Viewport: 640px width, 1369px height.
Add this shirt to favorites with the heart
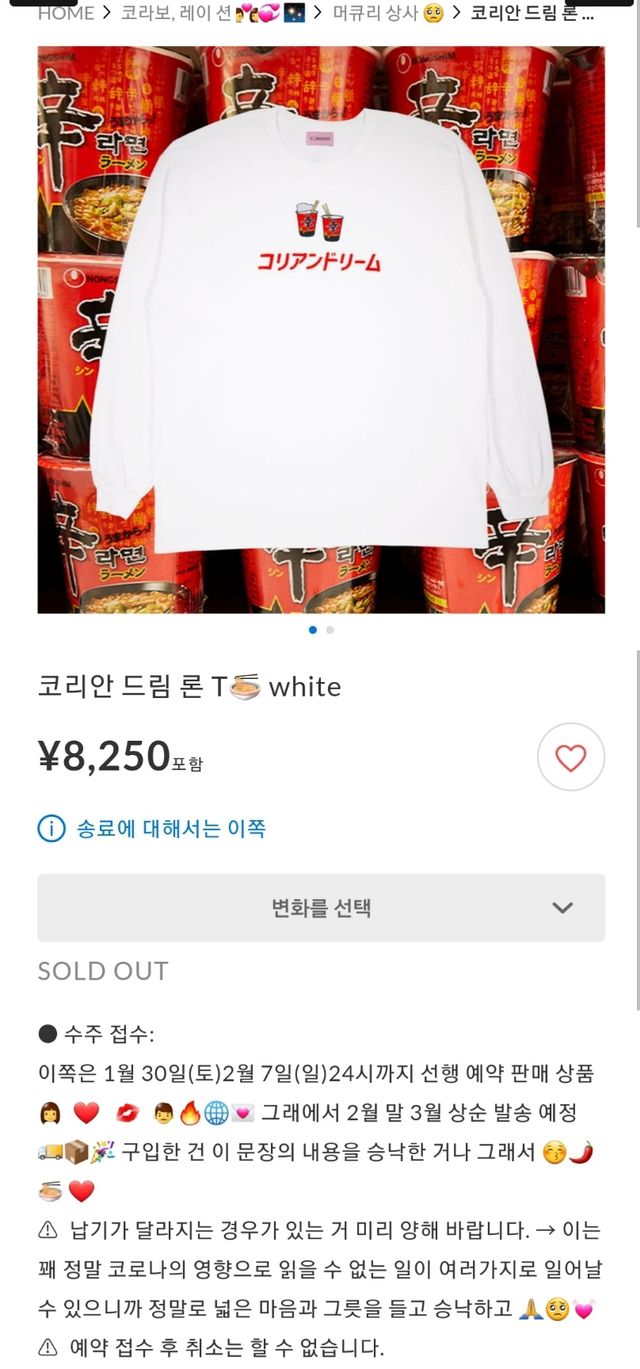click(570, 758)
